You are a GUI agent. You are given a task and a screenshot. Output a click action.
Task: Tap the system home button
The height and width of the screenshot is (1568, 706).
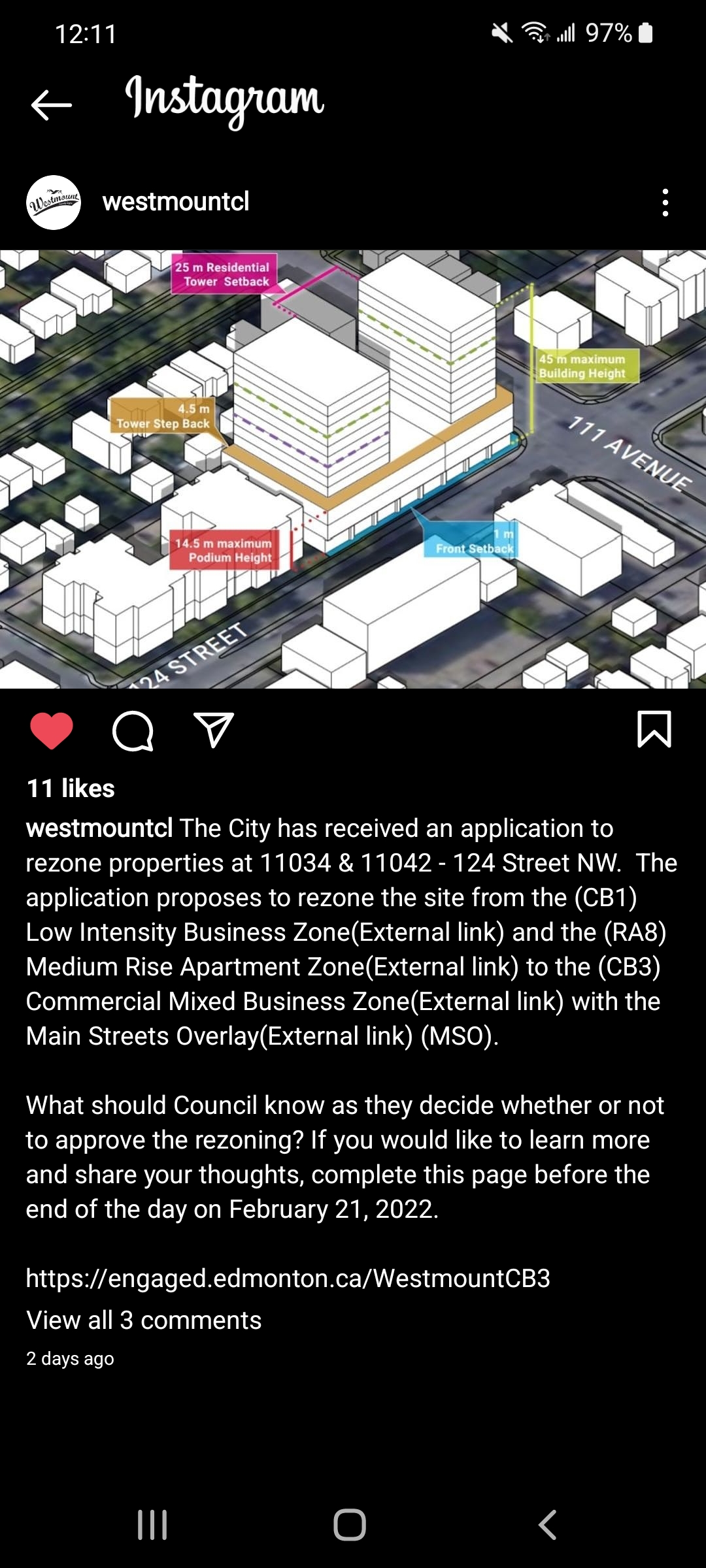[x=350, y=1525]
